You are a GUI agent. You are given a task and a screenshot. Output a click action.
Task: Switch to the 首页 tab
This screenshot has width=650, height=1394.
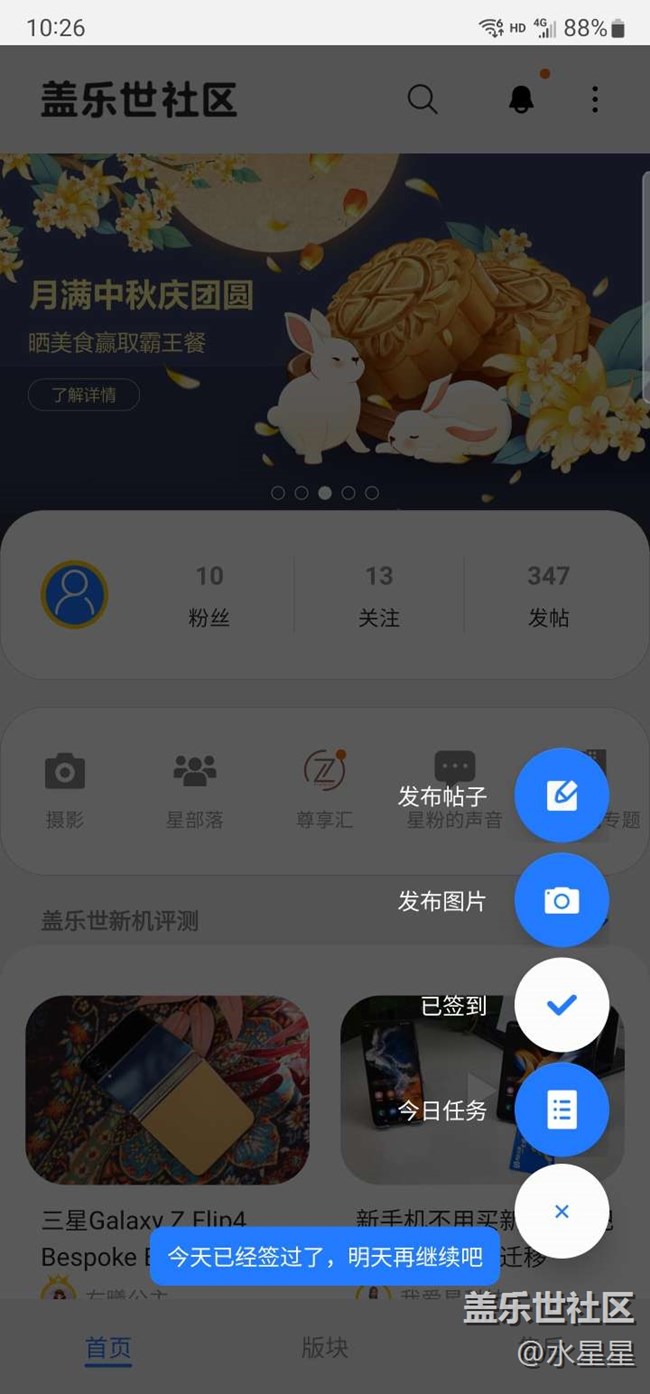coord(108,1347)
